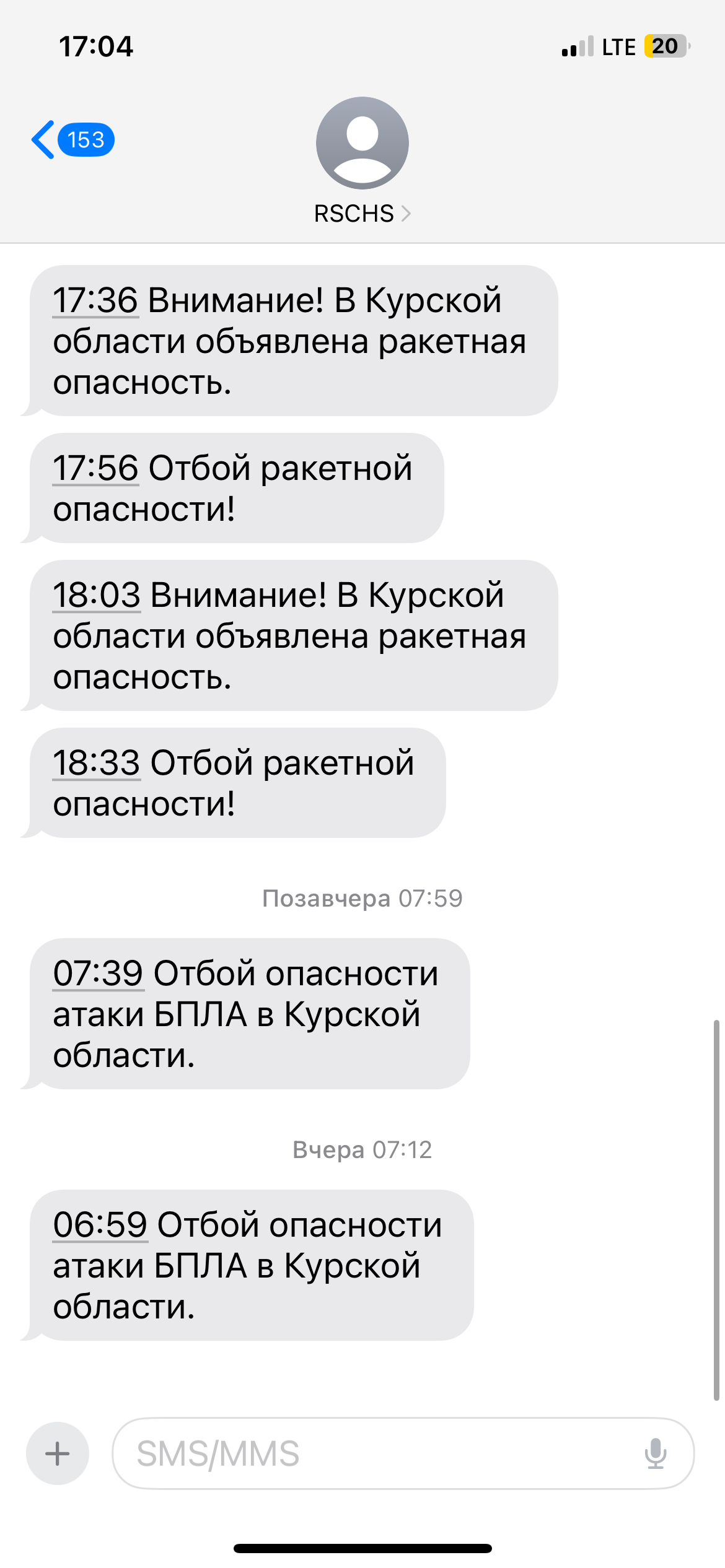
Task: Start voice dictation with the microphone
Action: (655, 1453)
